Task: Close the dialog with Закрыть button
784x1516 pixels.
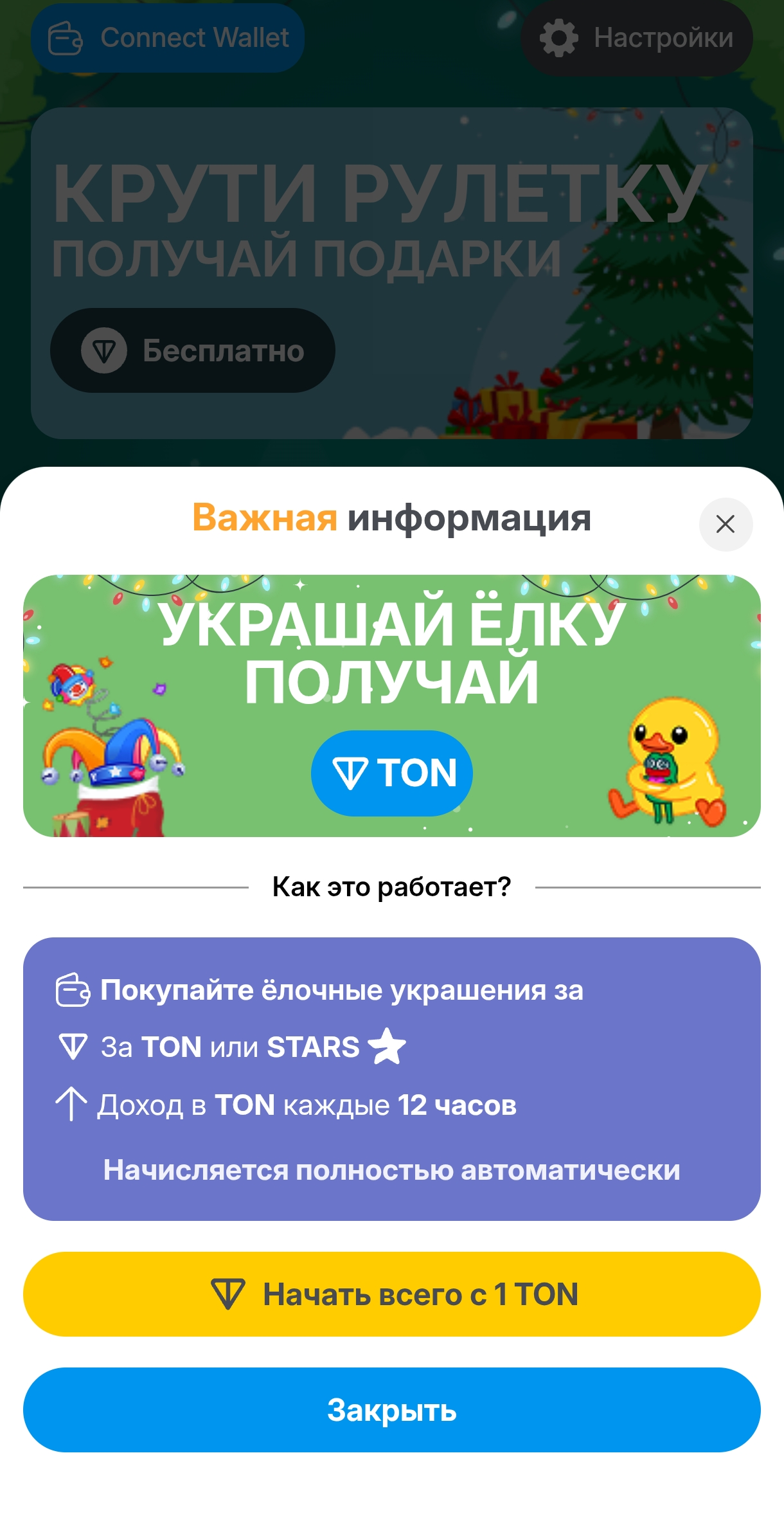Action: pyautogui.click(x=391, y=1408)
